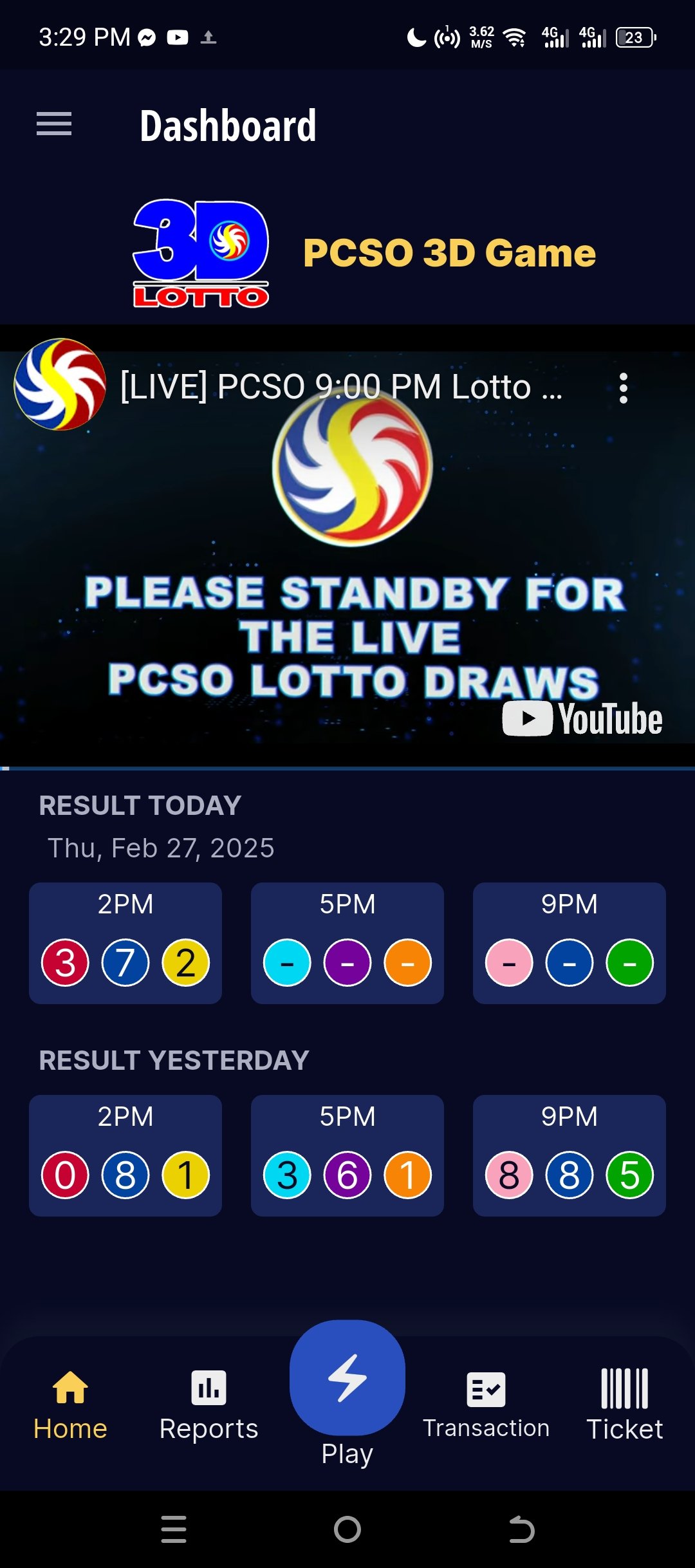Play the PCSO live lotto video
This screenshot has width=695, height=1568.
click(x=347, y=554)
